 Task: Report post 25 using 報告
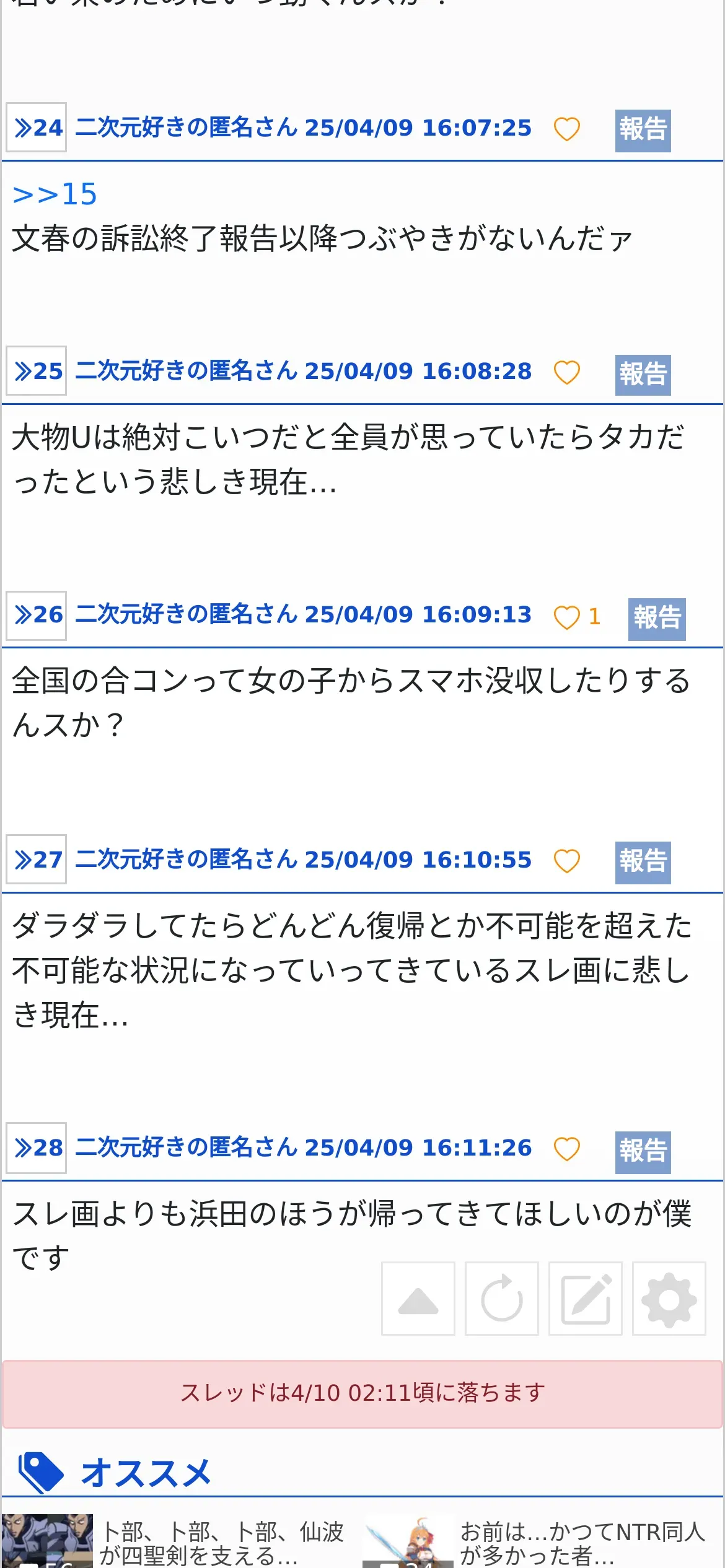point(643,375)
